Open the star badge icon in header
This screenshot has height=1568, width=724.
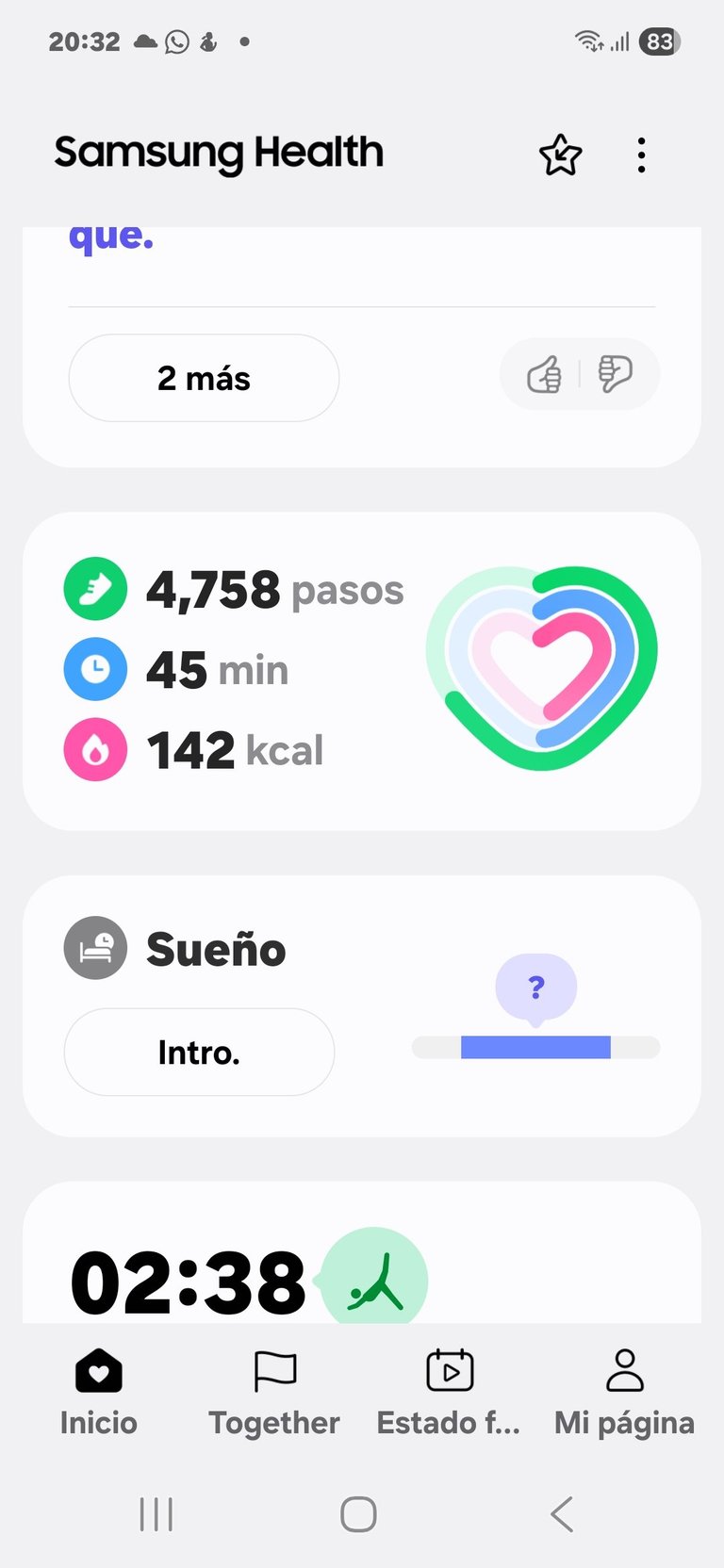[x=560, y=155]
